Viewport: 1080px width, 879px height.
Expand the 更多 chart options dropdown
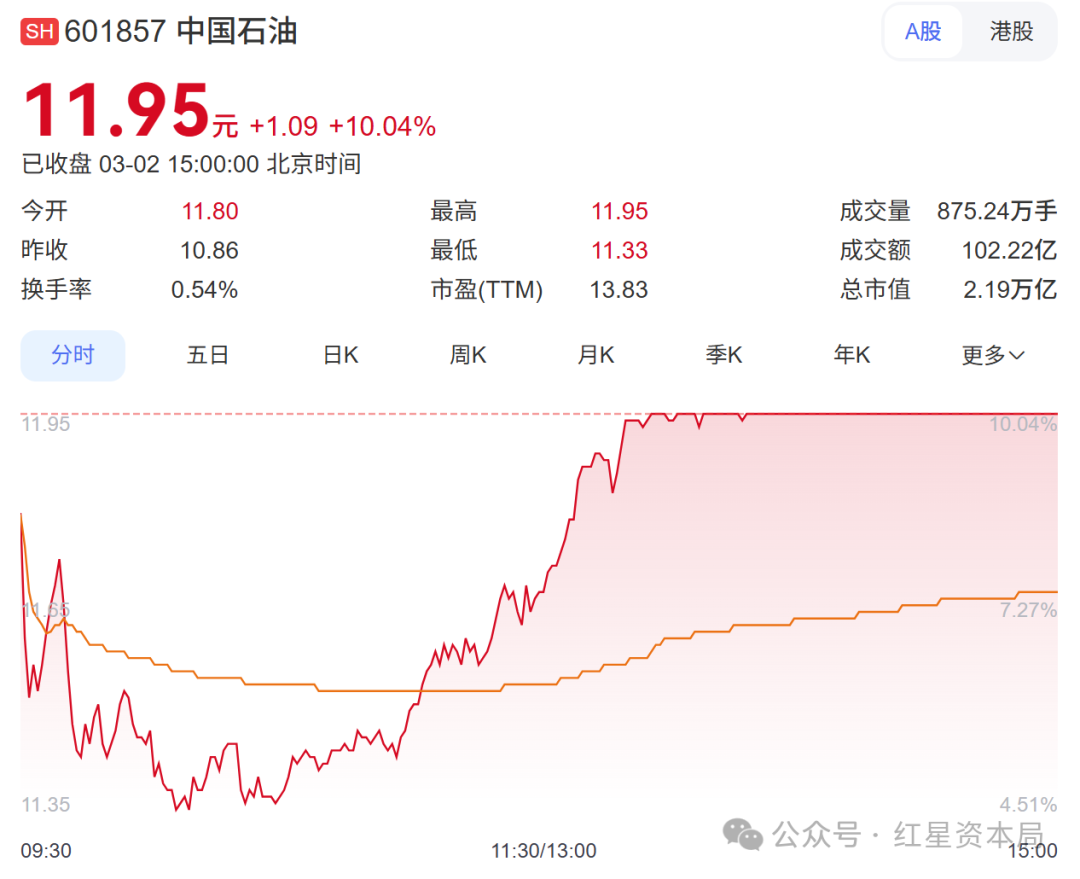[x=993, y=355]
